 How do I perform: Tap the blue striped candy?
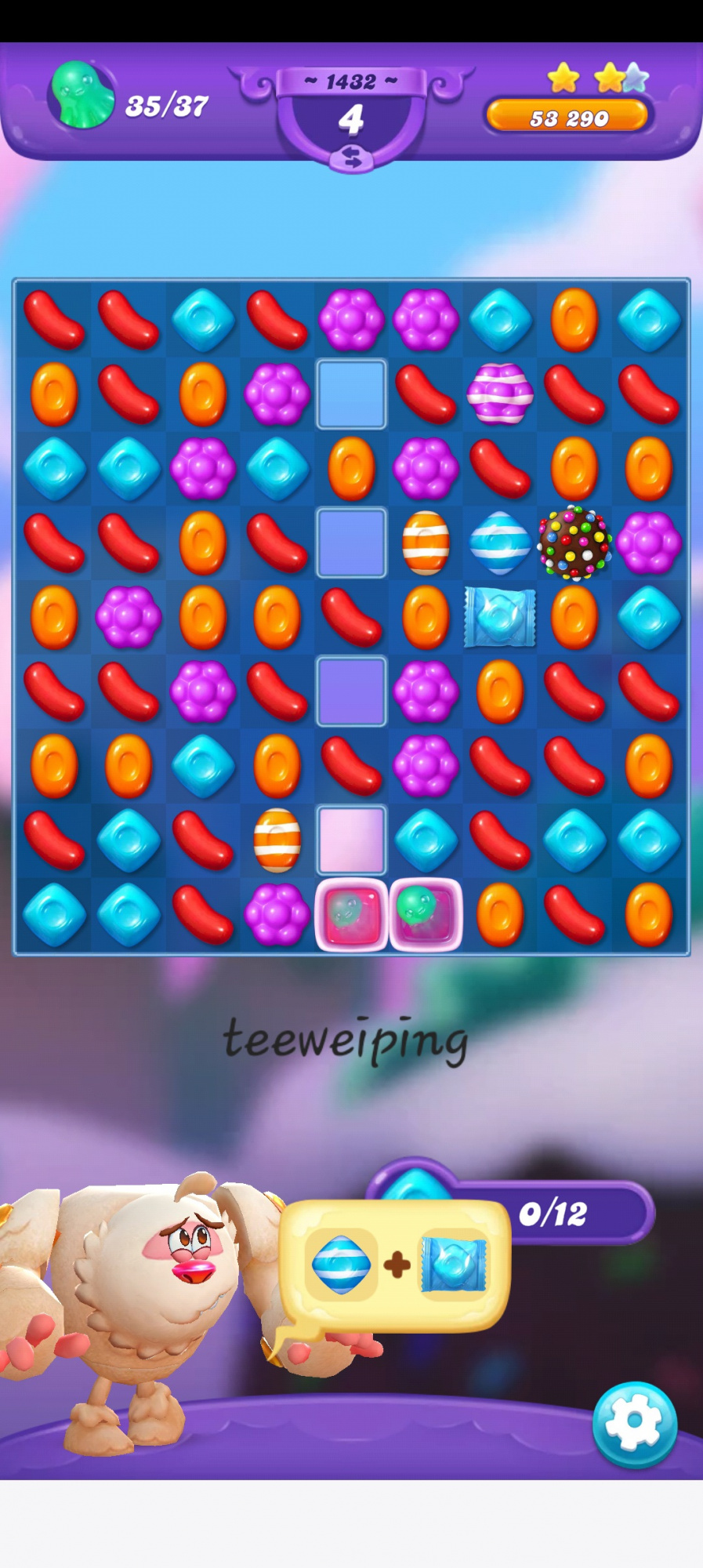tap(500, 543)
